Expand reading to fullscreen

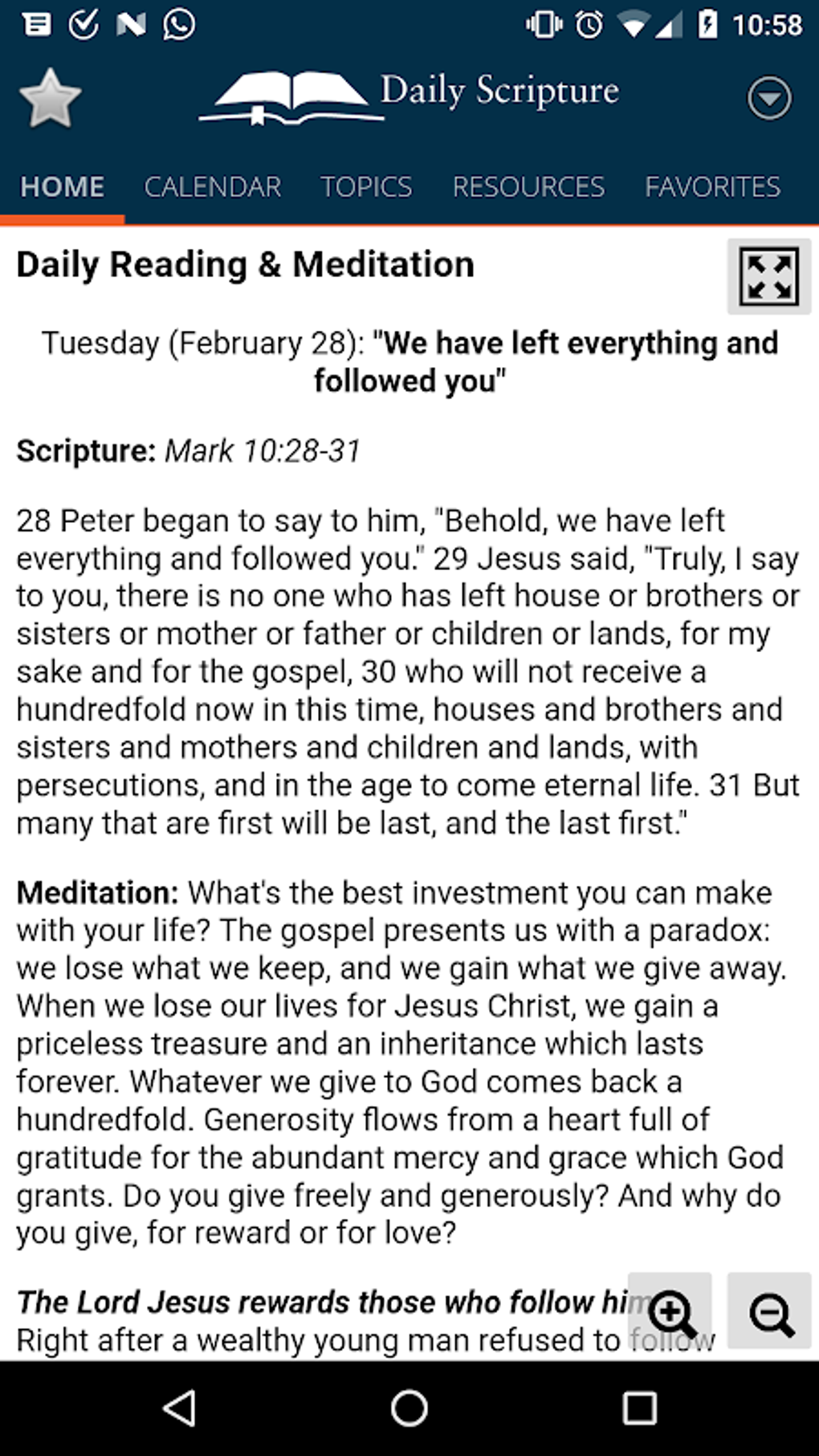coord(769,277)
